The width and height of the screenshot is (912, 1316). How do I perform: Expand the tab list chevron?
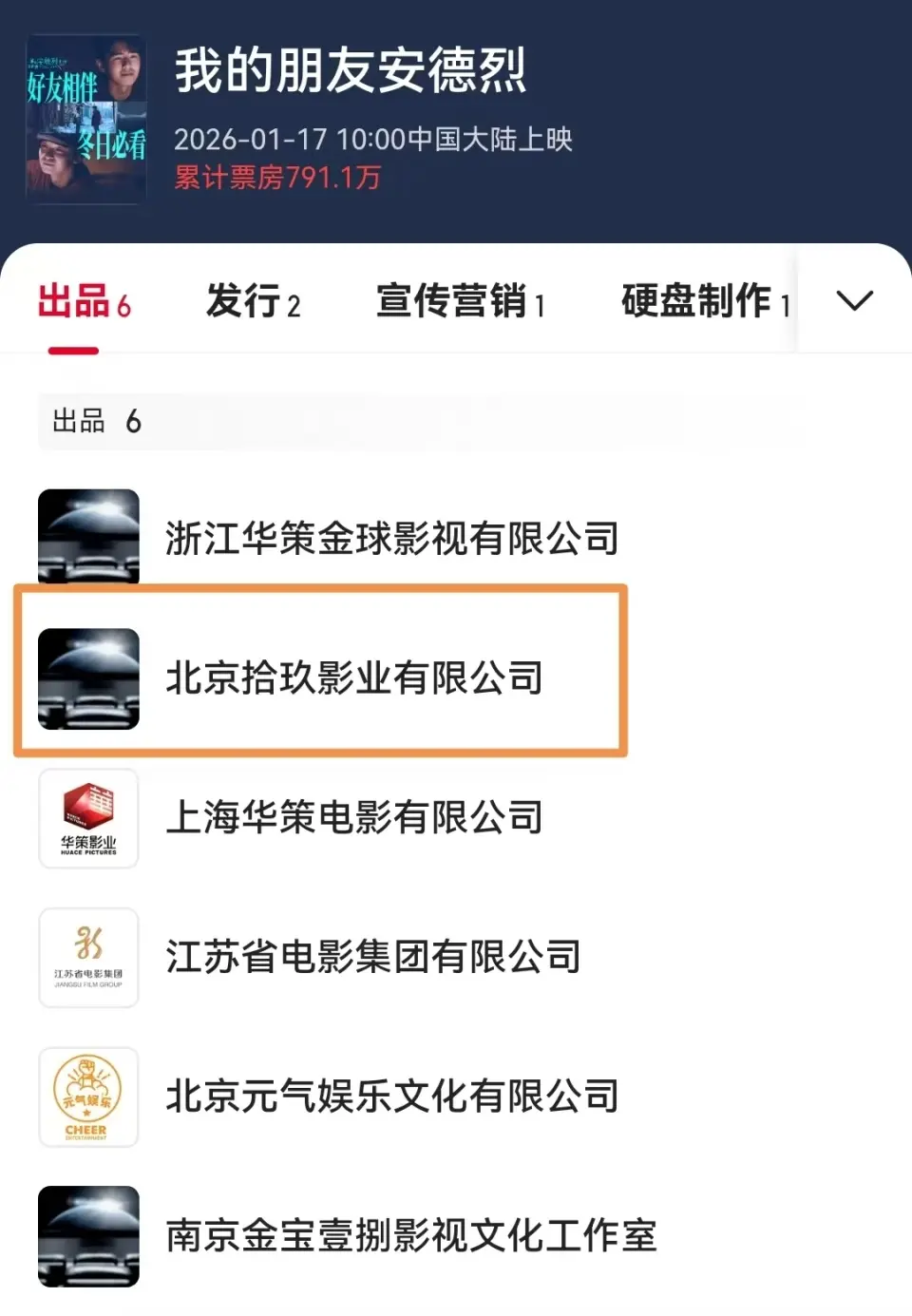click(854, 301)
